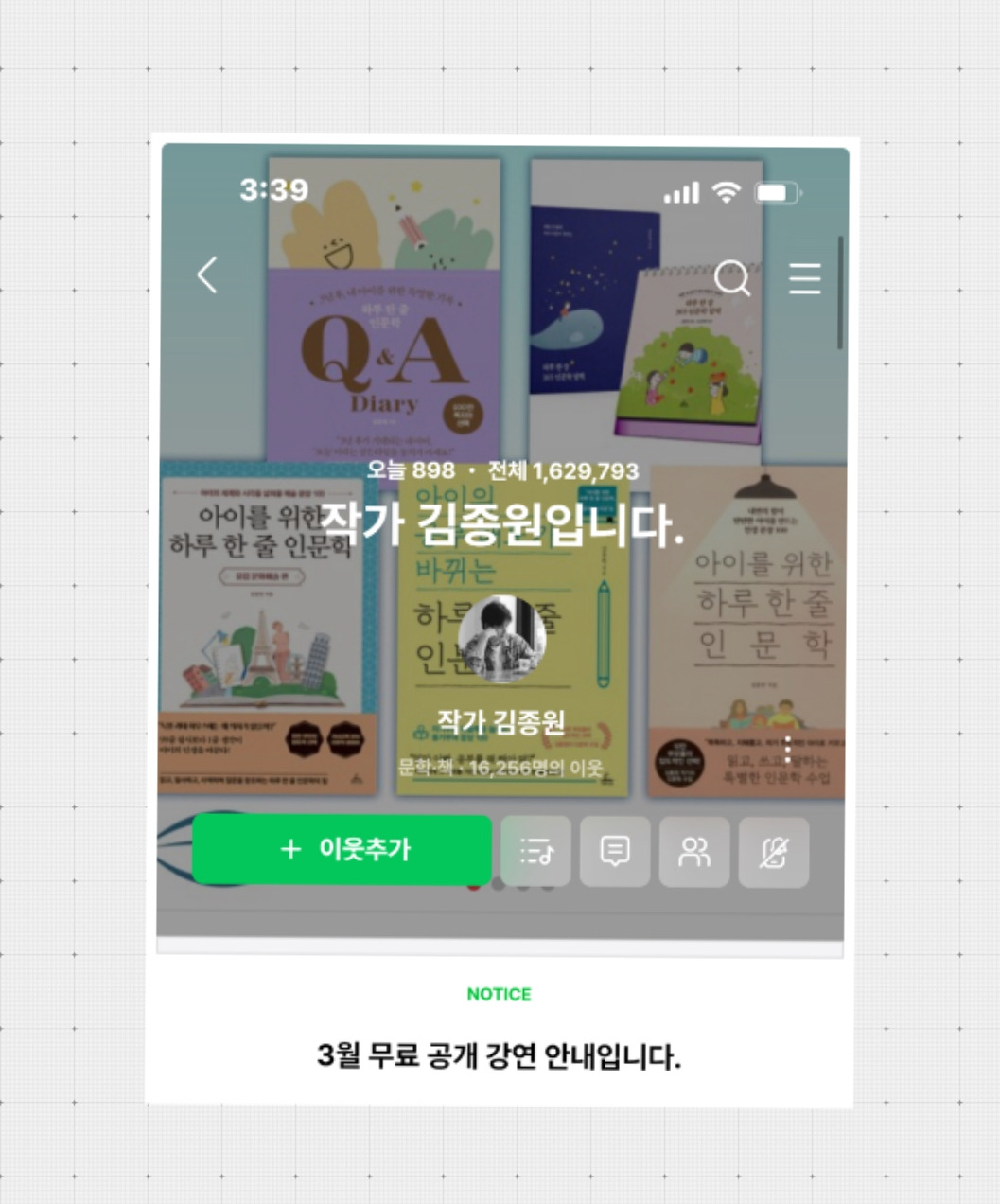
Task: Open 작가 김종원 profile picture
Action: 501,639
